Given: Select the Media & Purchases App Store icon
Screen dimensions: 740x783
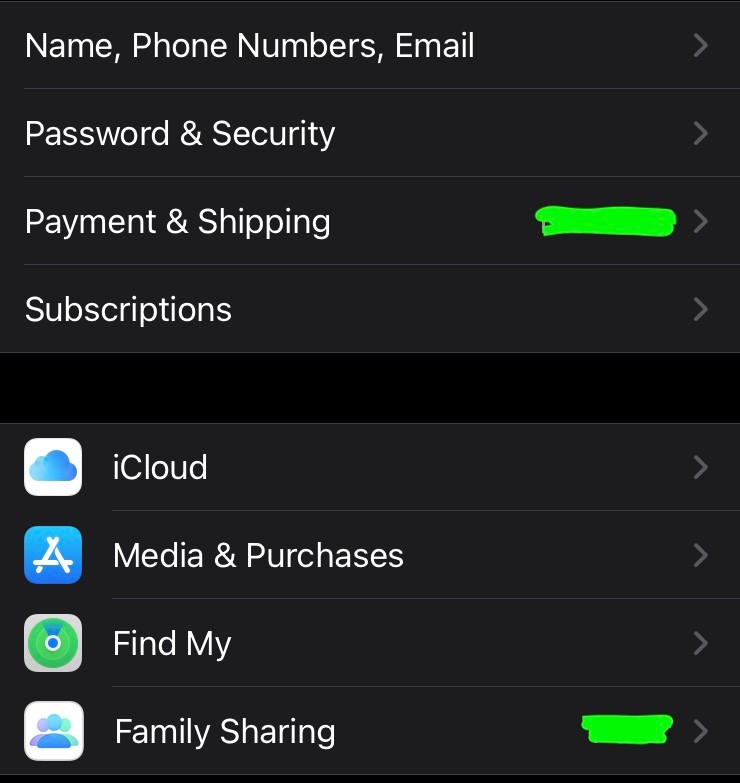Looking at the screenshot, I should tap(53, 555).
